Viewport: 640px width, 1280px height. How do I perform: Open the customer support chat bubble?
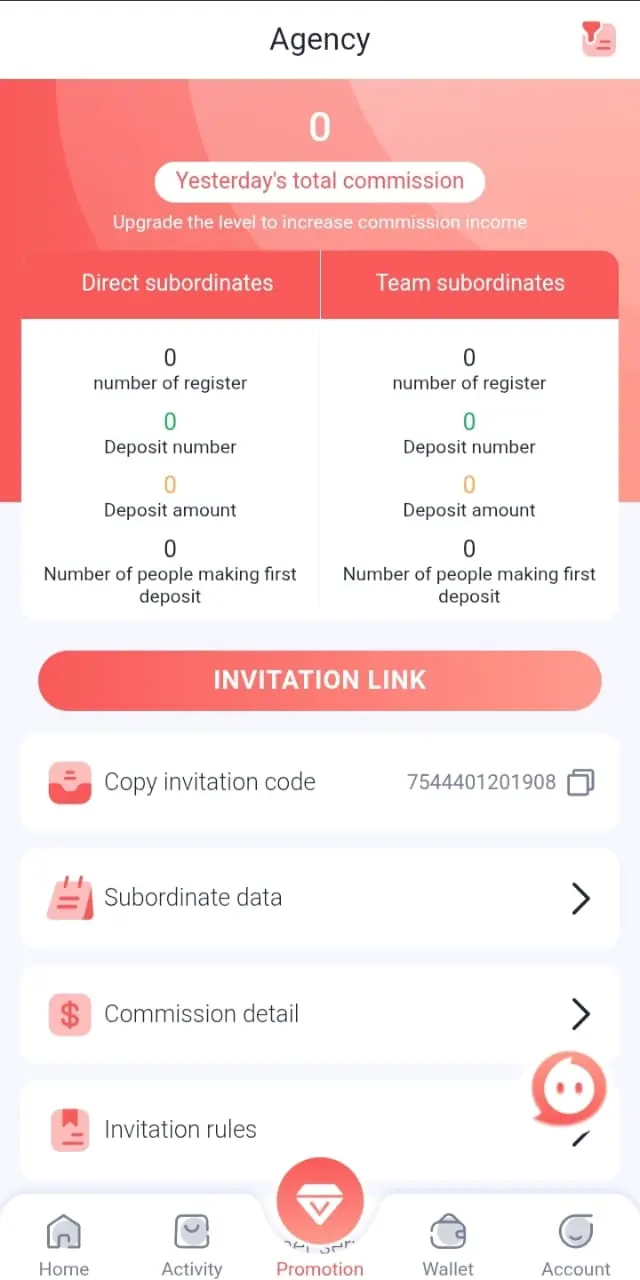pos(568,1089)
